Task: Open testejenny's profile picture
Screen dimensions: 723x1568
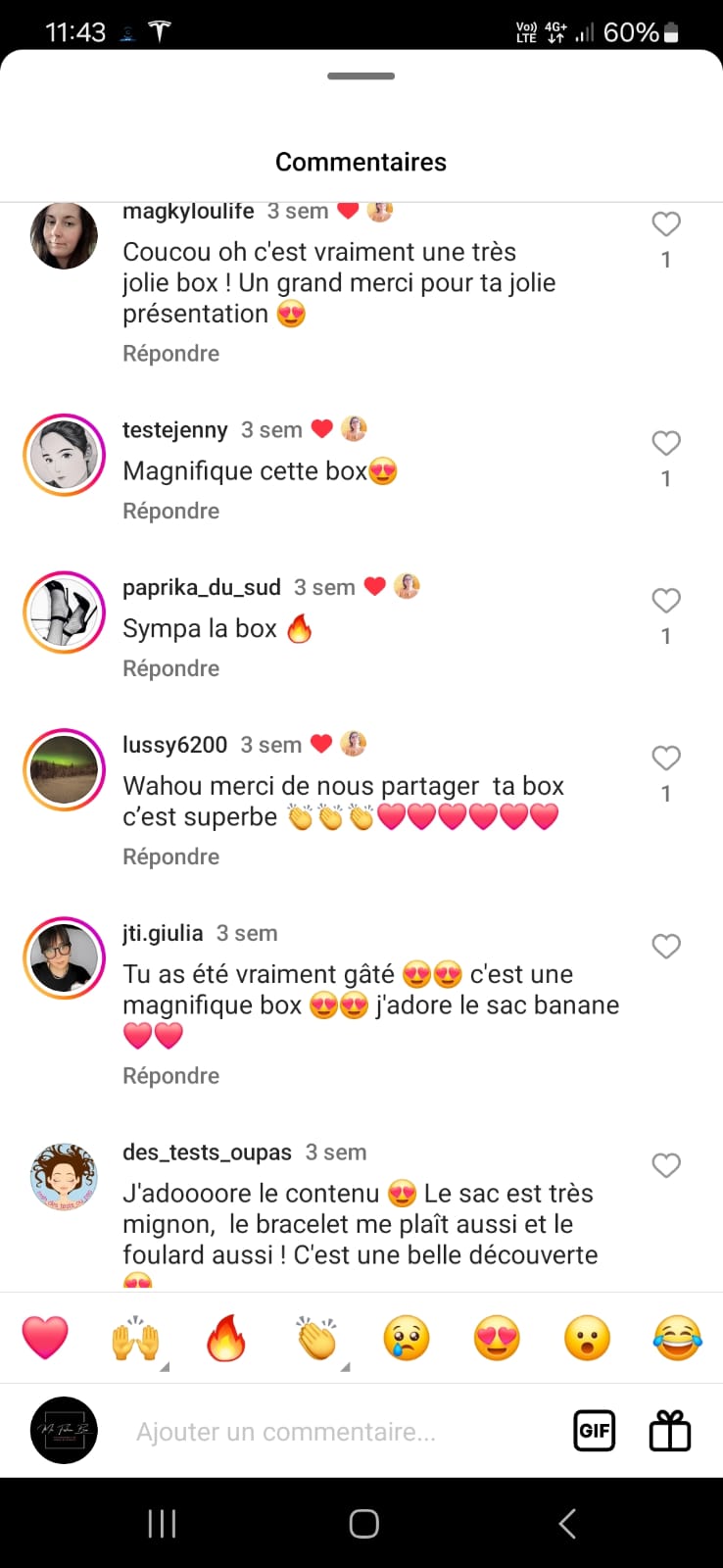Action: click(64, 455)
